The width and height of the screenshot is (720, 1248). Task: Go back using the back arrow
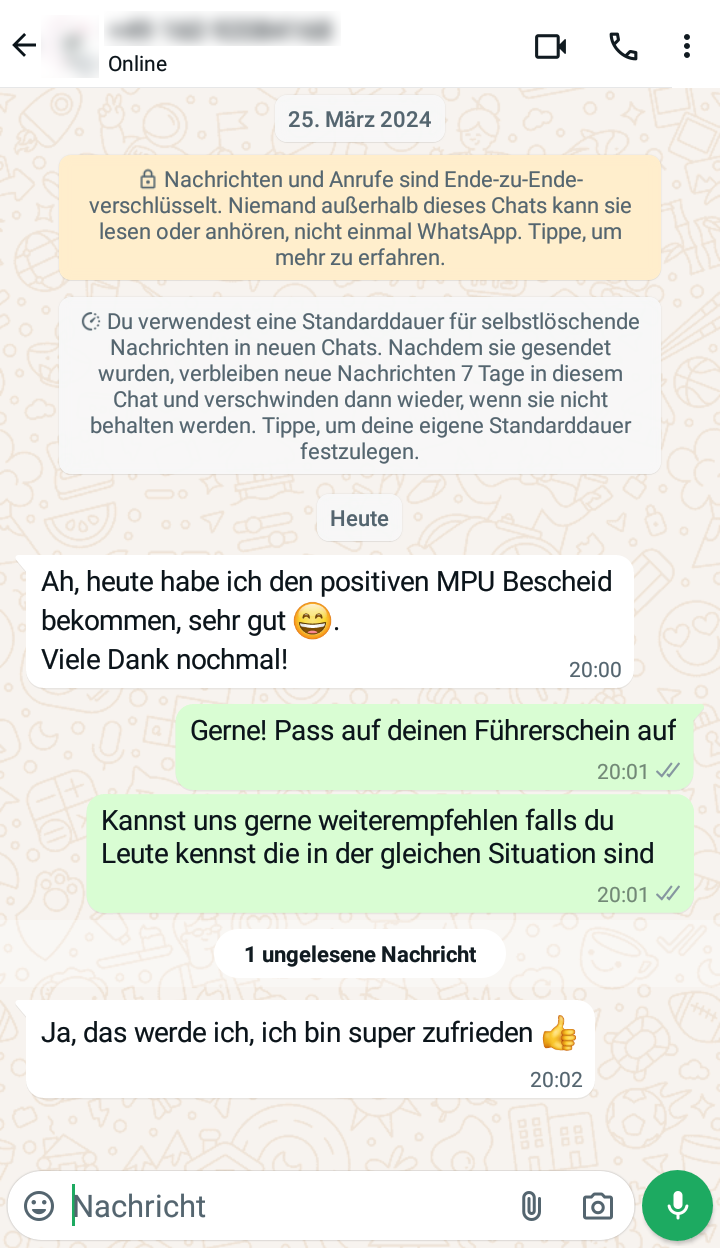[x=23, y=44]
